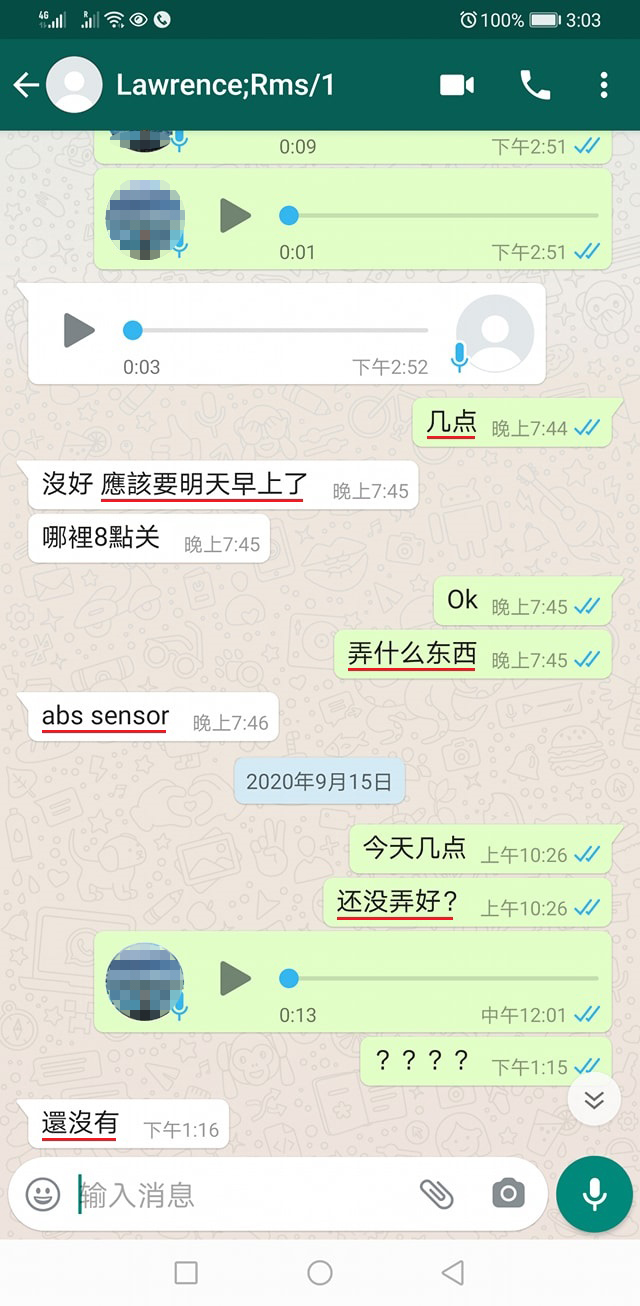
Task: Open the camera to send a photo
Action: [508, 1194]
